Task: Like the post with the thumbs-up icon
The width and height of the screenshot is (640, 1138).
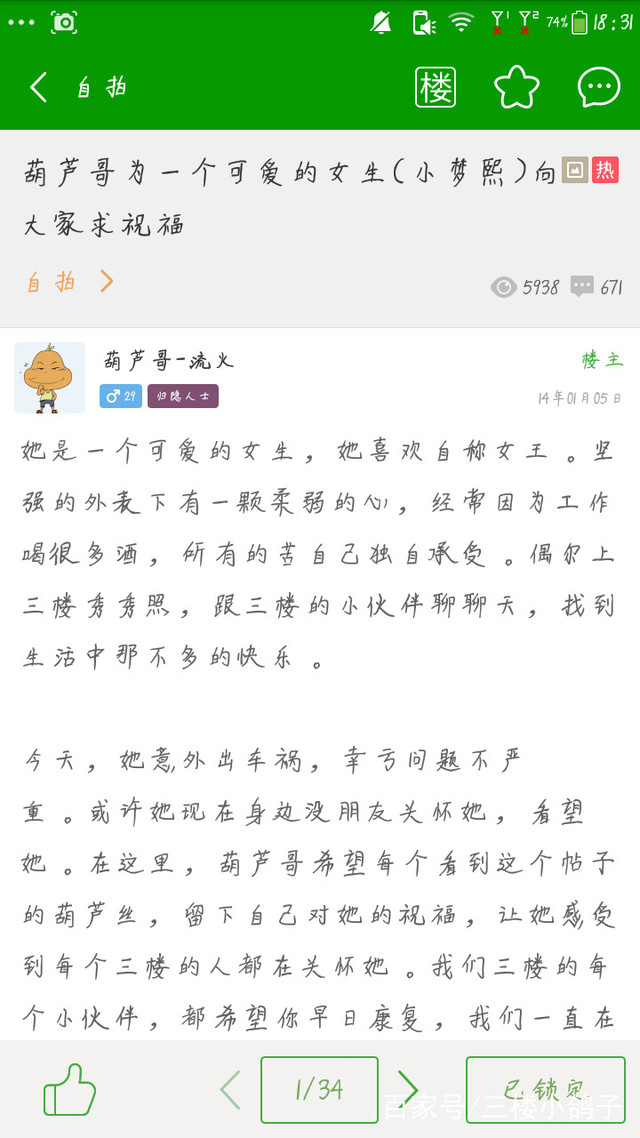Action: [x=70, y=1089]
